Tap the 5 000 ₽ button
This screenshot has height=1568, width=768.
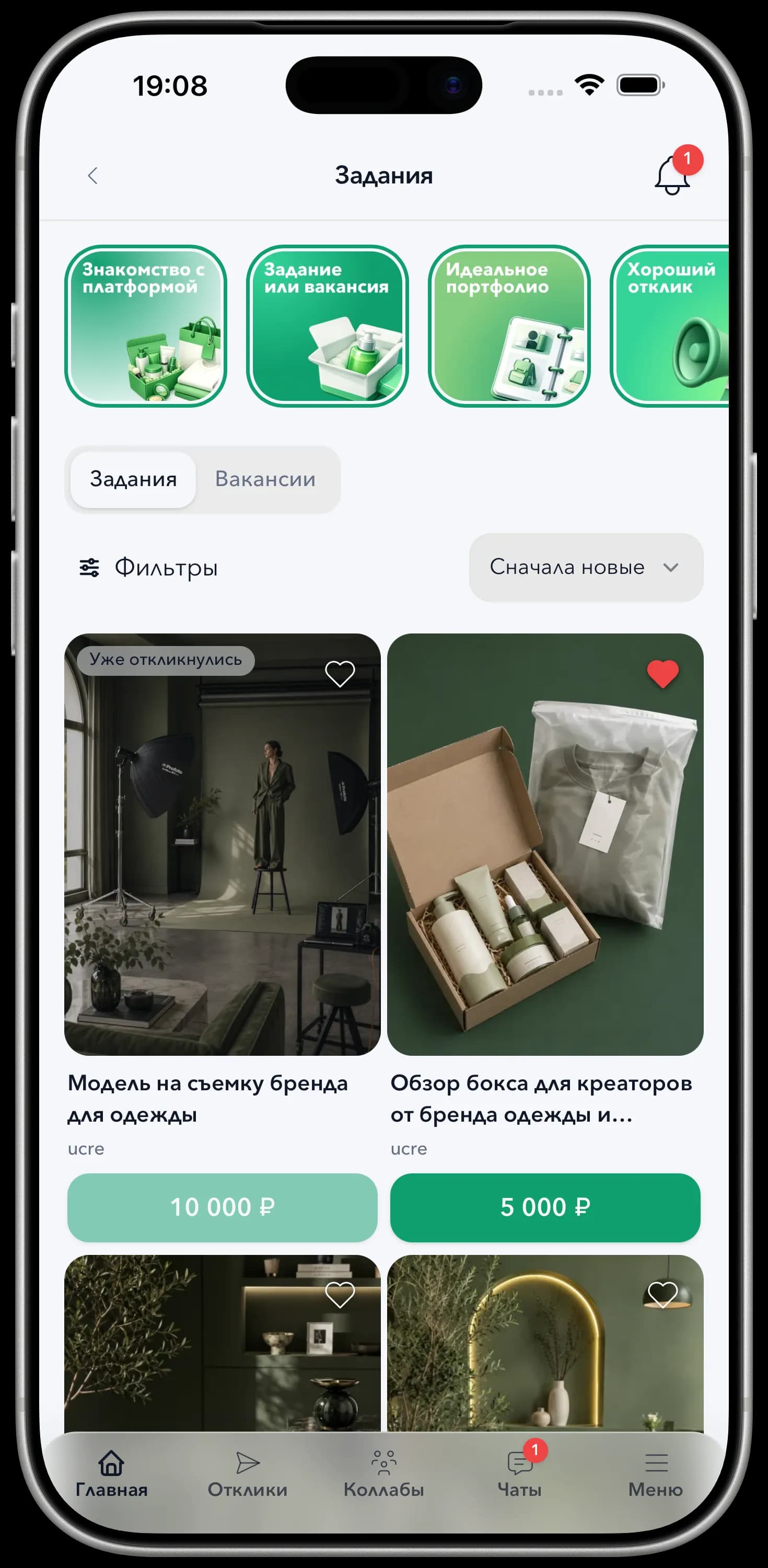pos(545,1208)
